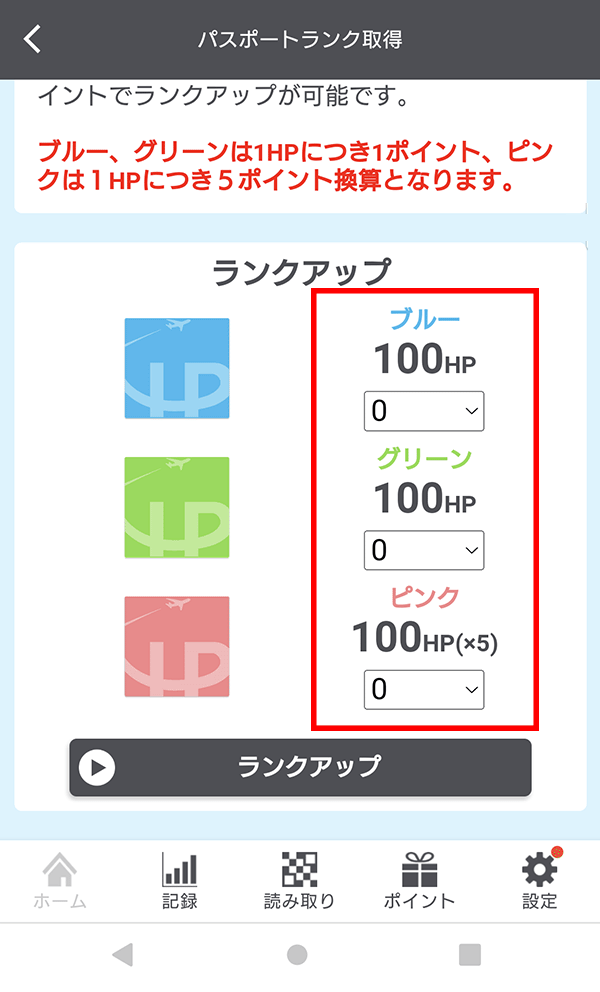Tap the system home circle
600x992 pixels.
[297, 955]
